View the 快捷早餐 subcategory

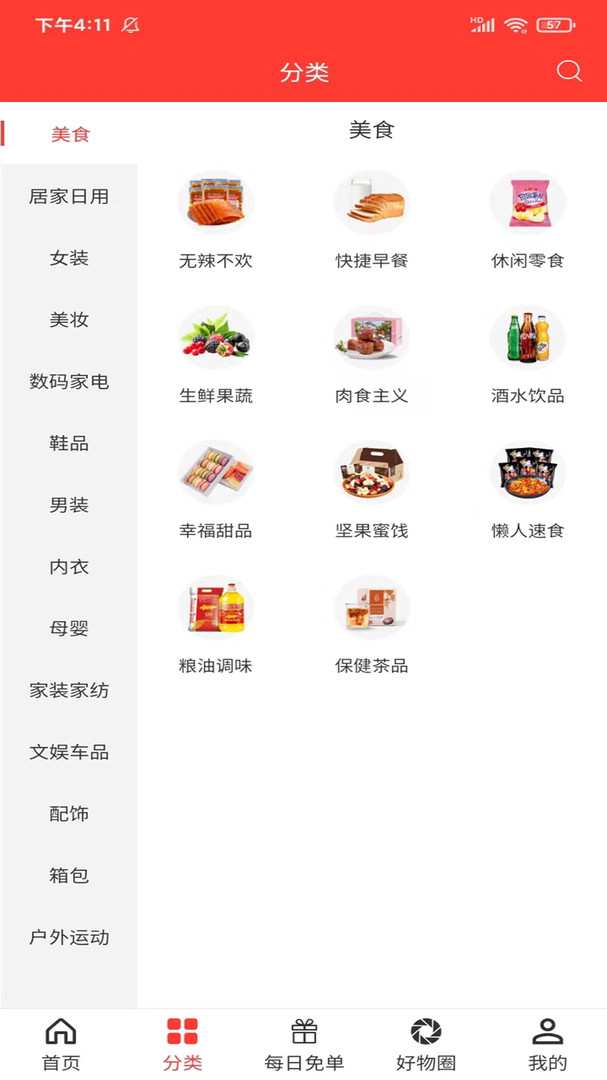tap(372, 220)
